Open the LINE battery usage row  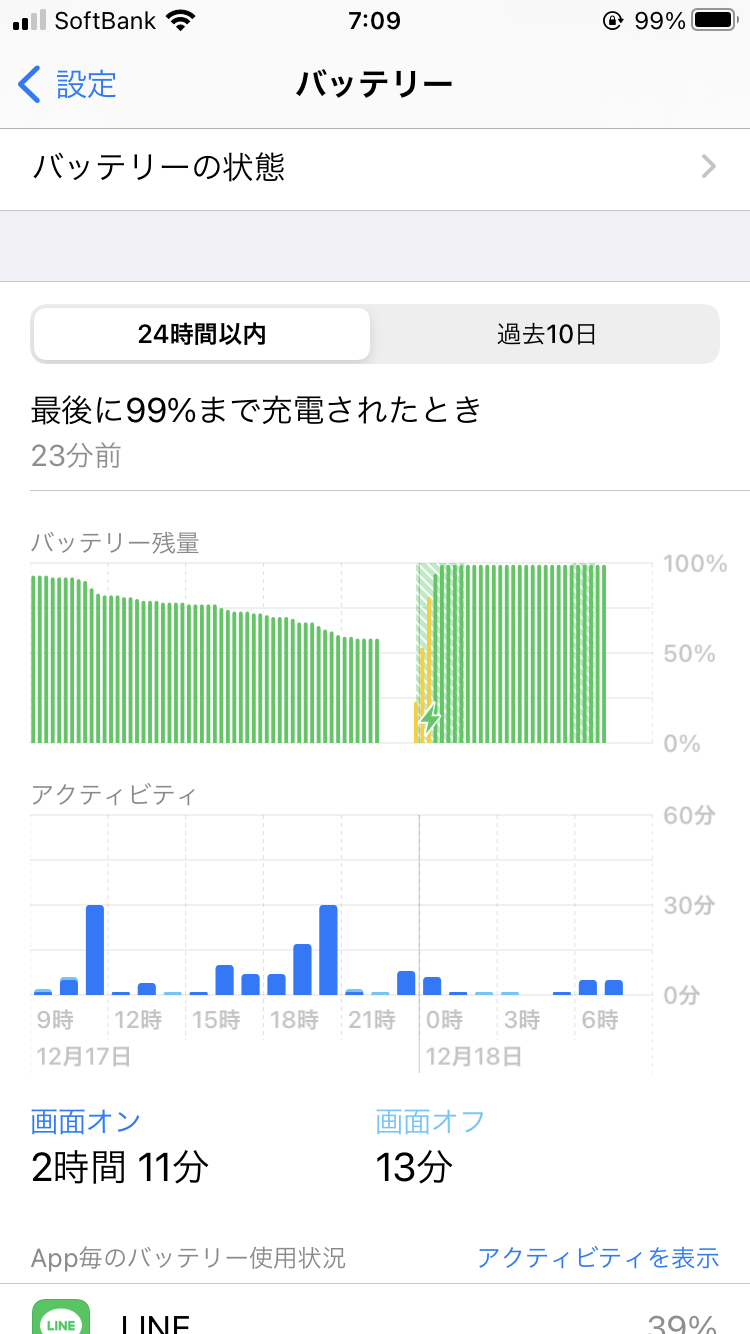(375, 1318)
